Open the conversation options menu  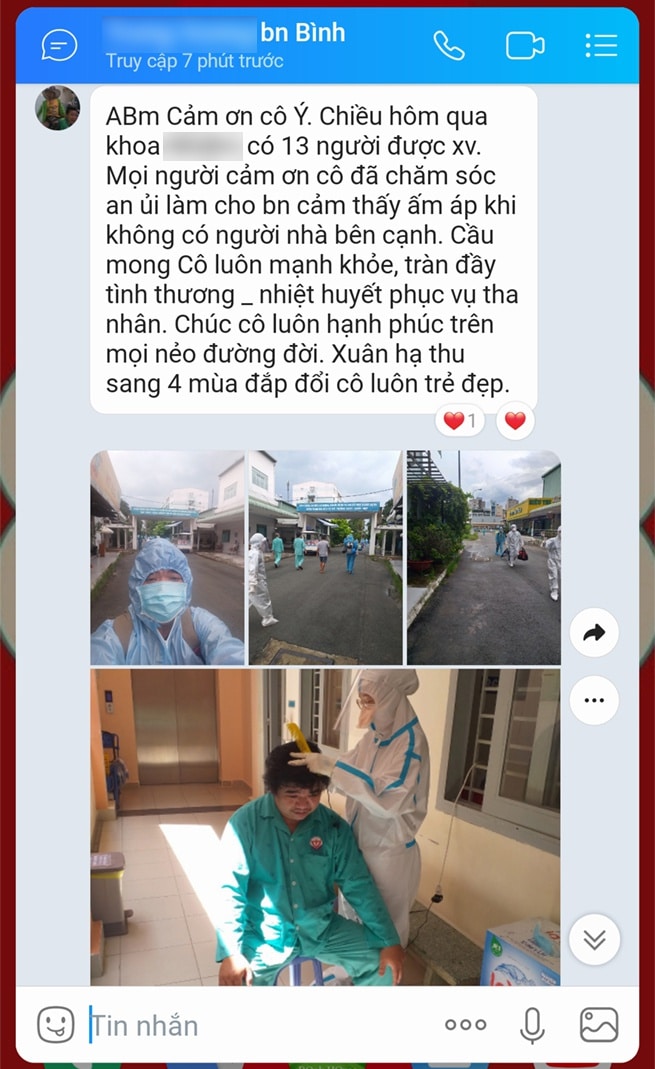tap(600, 46)
